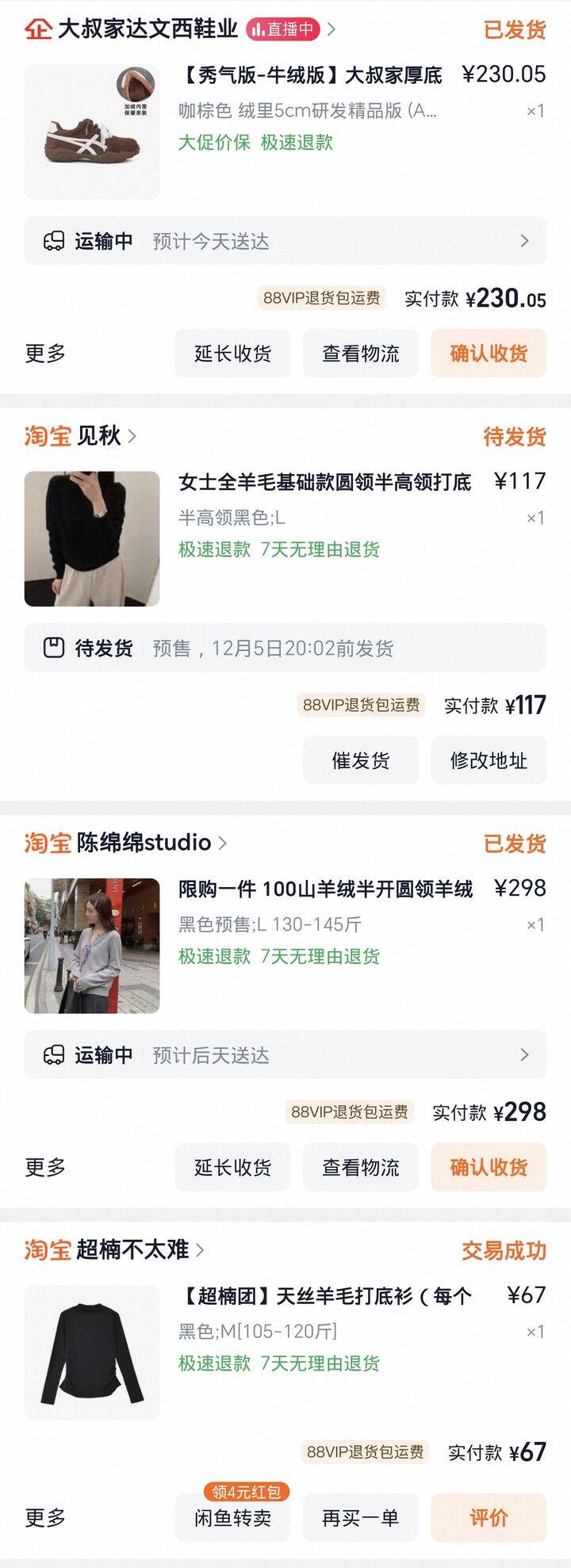Write a review for the 天丝羊毛打底衫
Screen dimensions: 571x1568
click(488, 1518)
